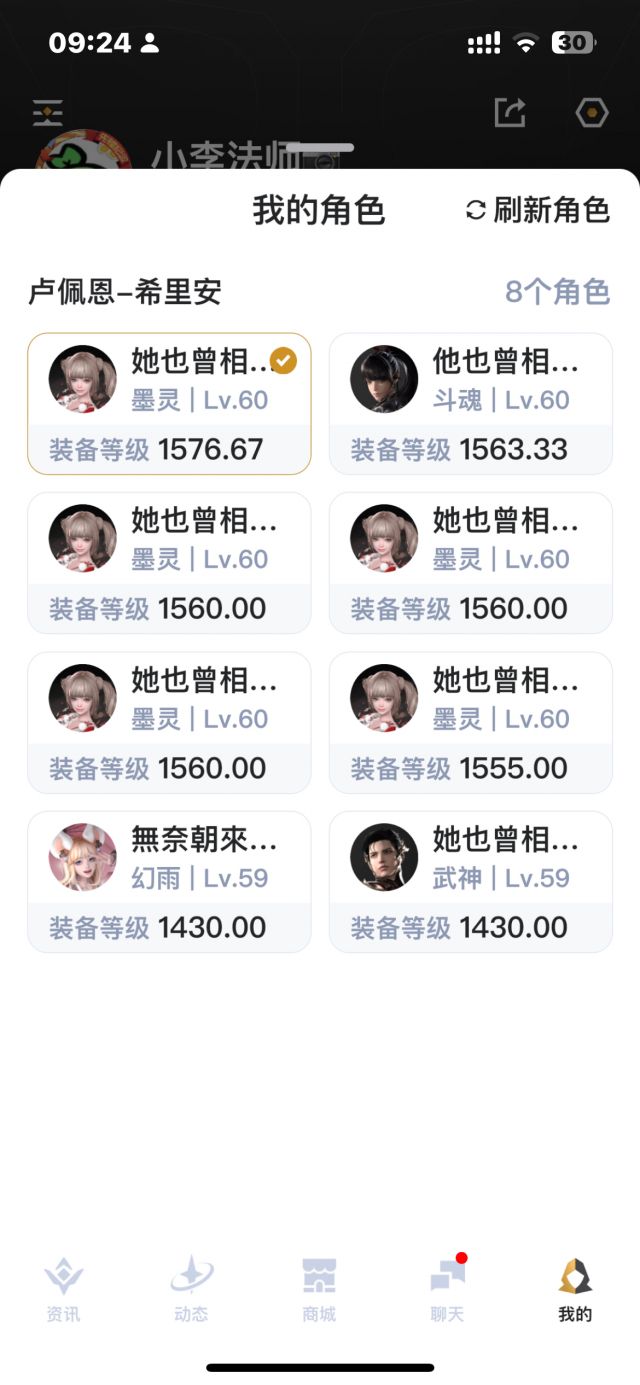Select the 武神 character at Lv.59
Image resolution: width=640 pixels, height=1385 pixels.
471,881
